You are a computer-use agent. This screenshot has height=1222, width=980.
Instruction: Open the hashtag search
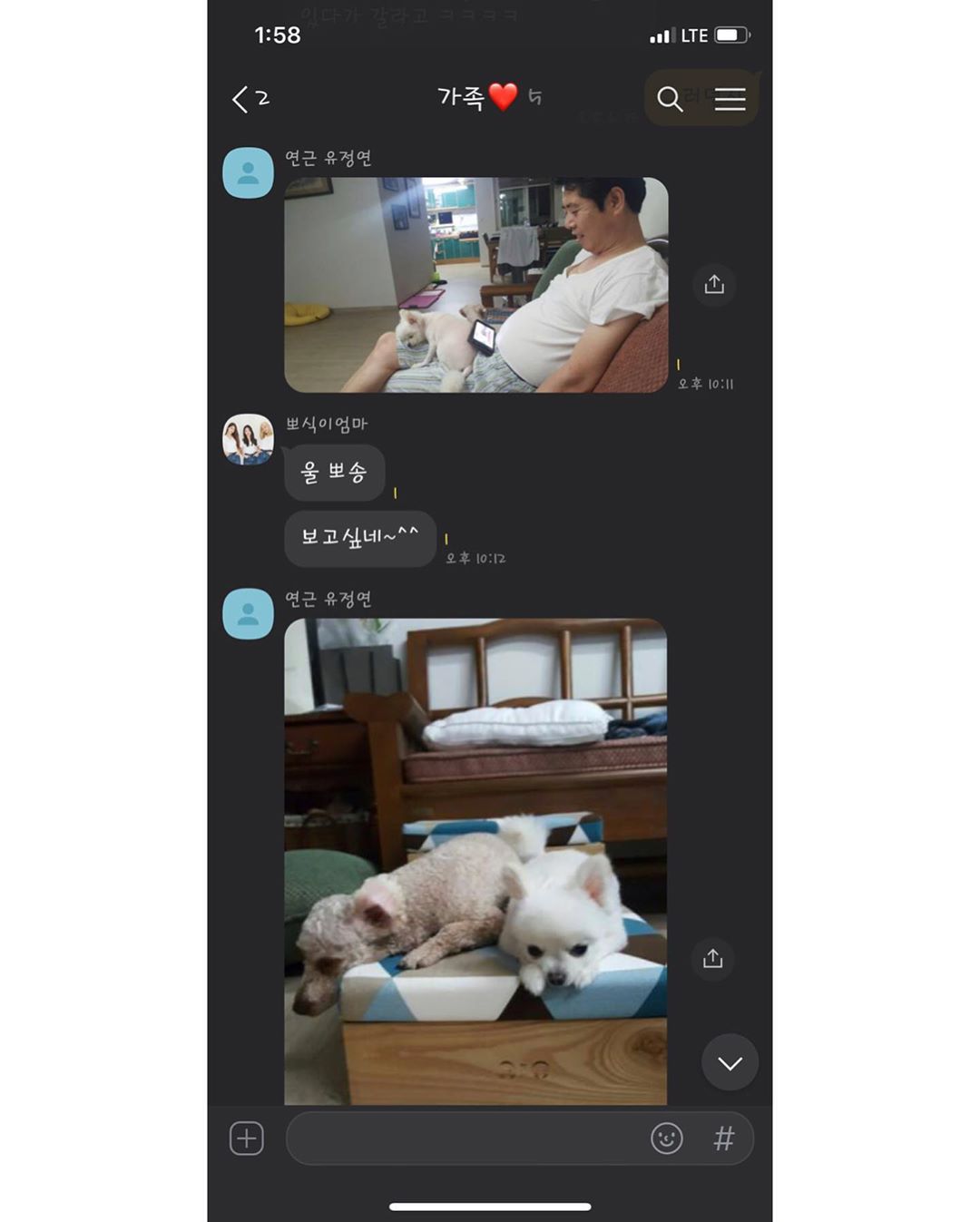click(x=723, y=1138)
